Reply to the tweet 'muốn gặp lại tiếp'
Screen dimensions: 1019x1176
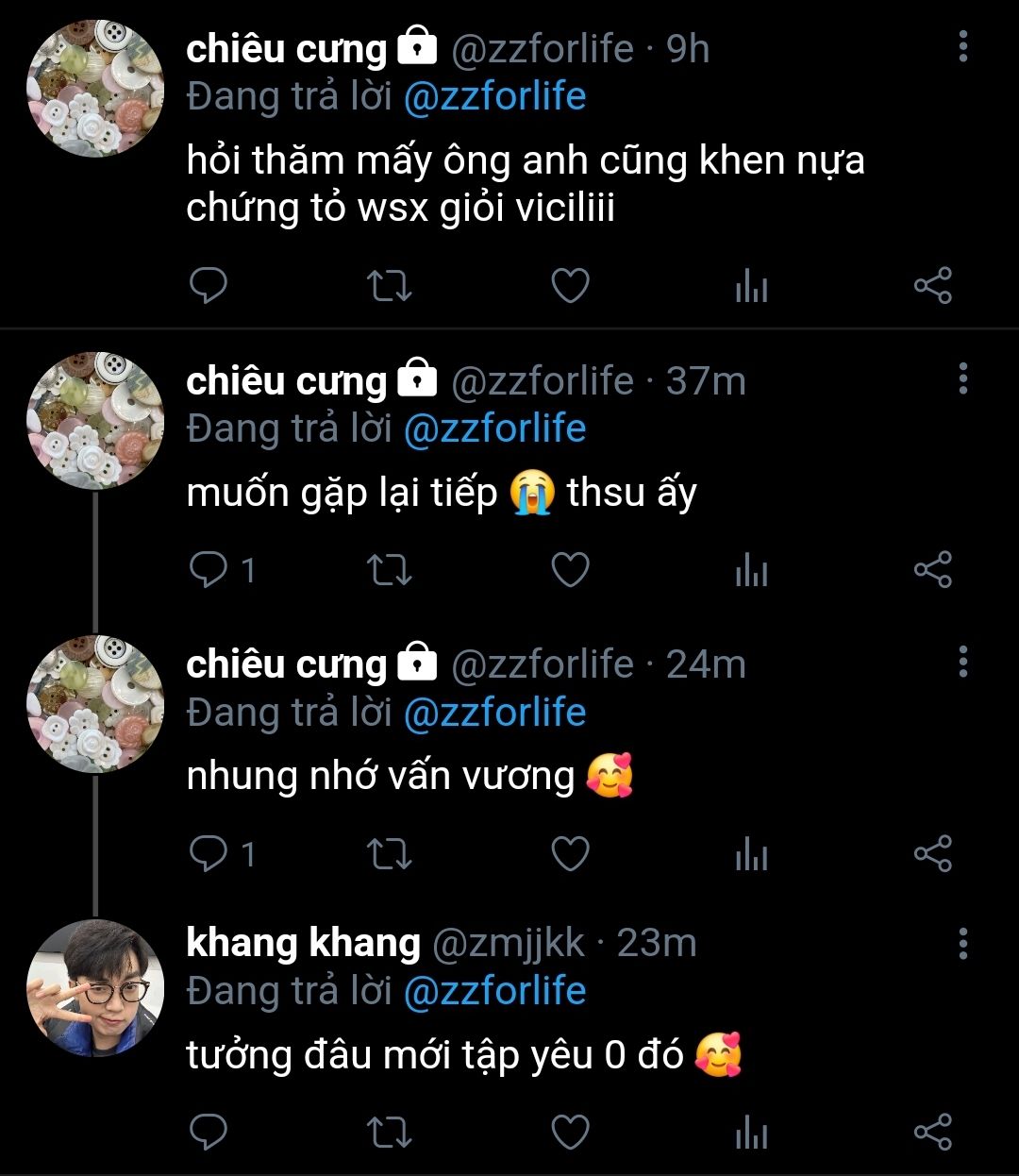[209, 570]
